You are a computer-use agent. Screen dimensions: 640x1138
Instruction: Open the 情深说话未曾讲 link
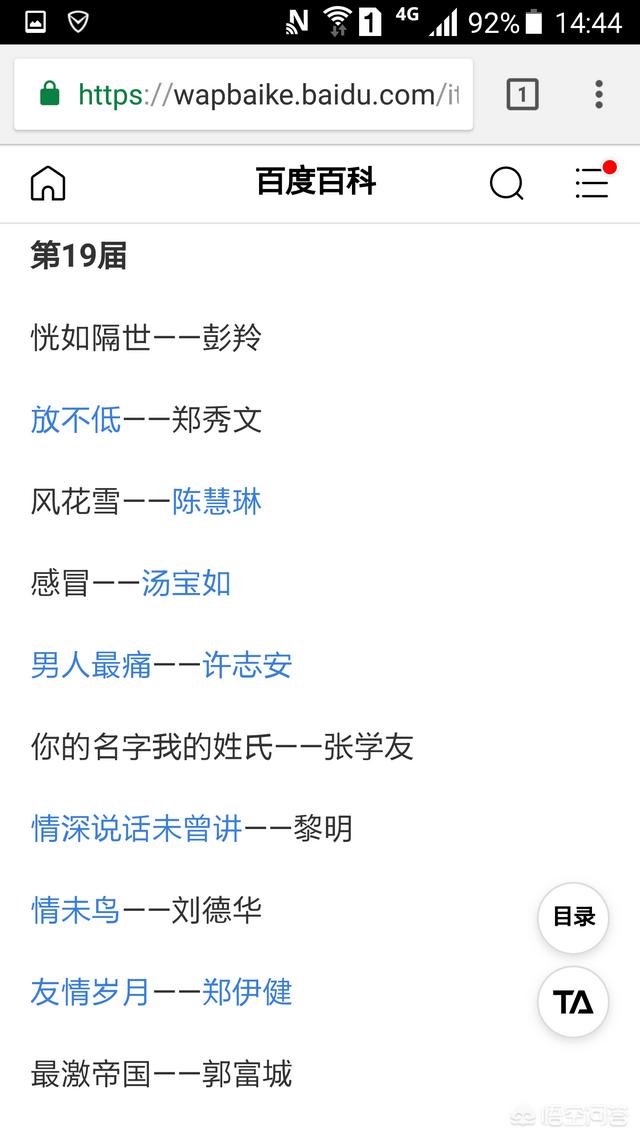[136, 829]
